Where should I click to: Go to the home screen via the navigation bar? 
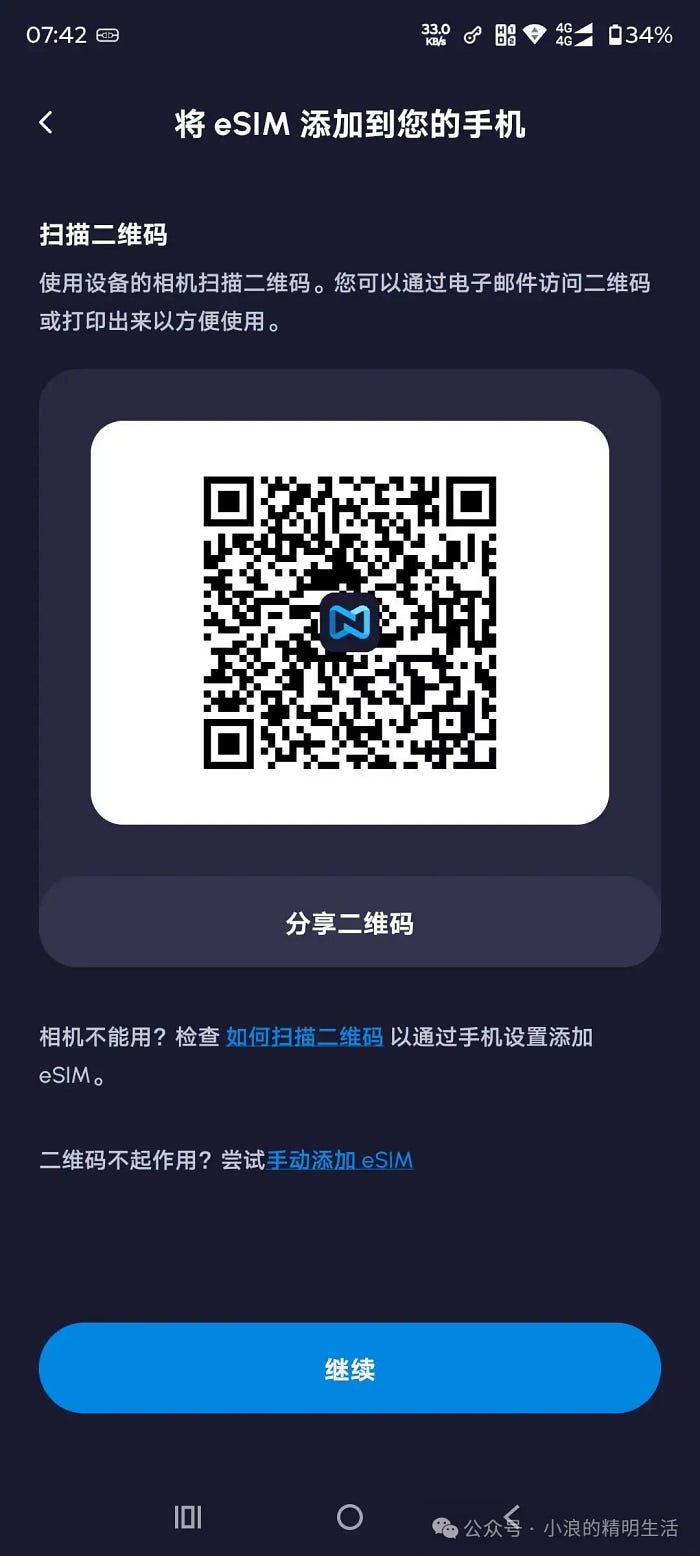(x=350, y=1517)
